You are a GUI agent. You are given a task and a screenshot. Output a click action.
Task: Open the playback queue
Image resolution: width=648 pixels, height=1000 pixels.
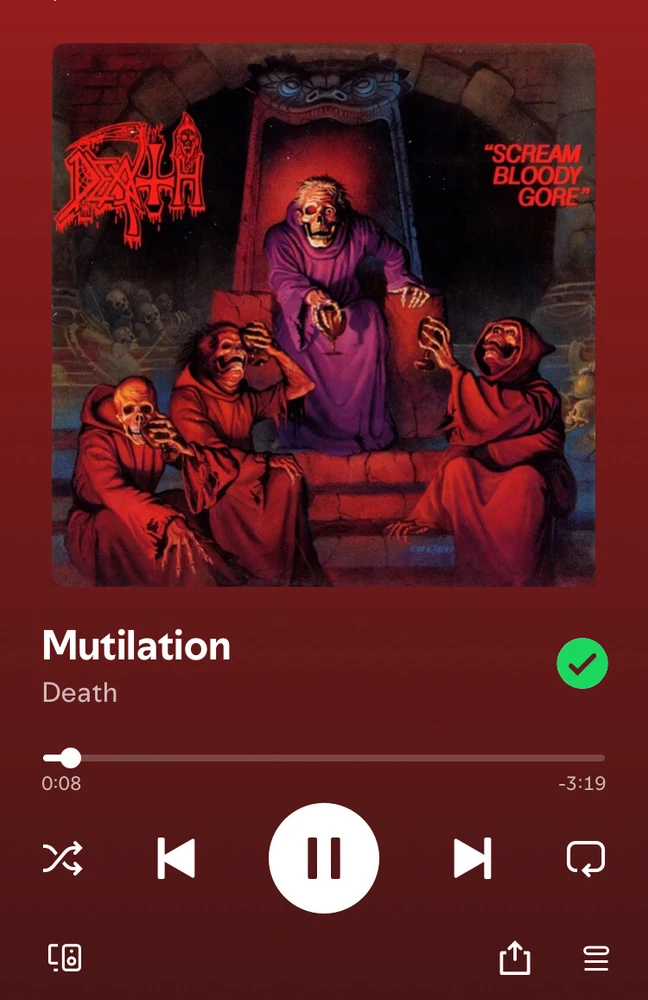pyautogui.click(x=596, y=959)
